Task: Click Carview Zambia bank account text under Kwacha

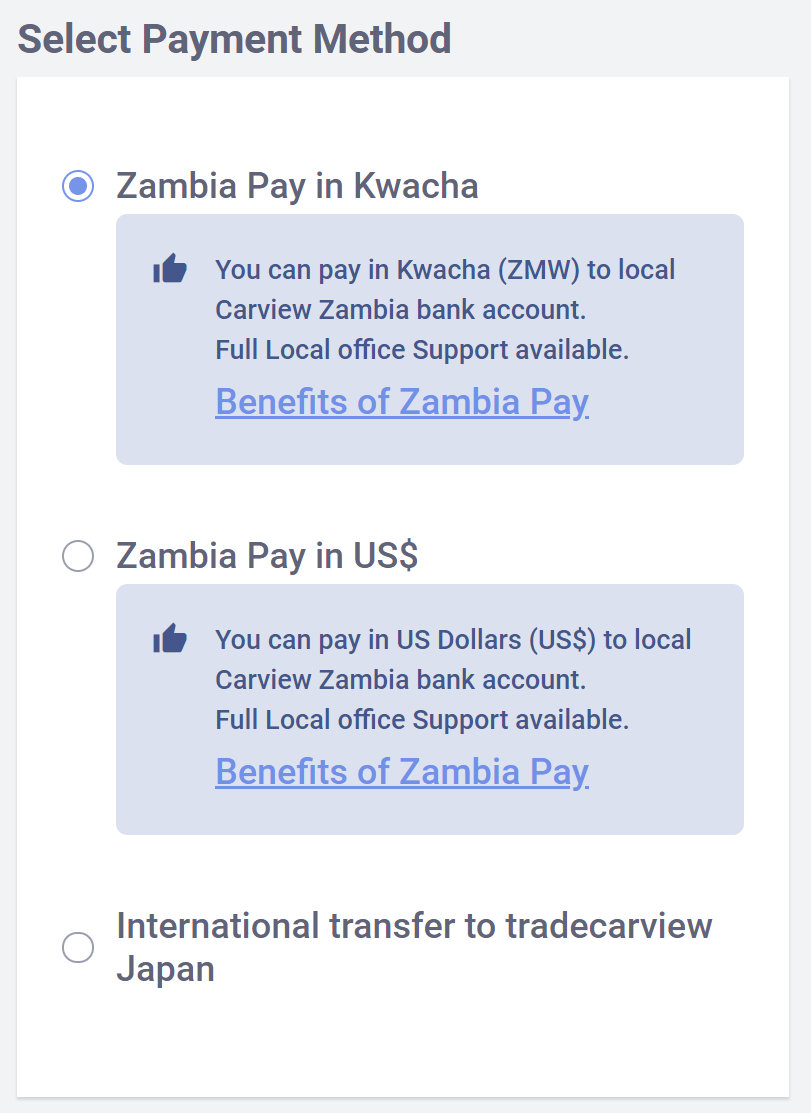Action: click(x=400, y=310)
